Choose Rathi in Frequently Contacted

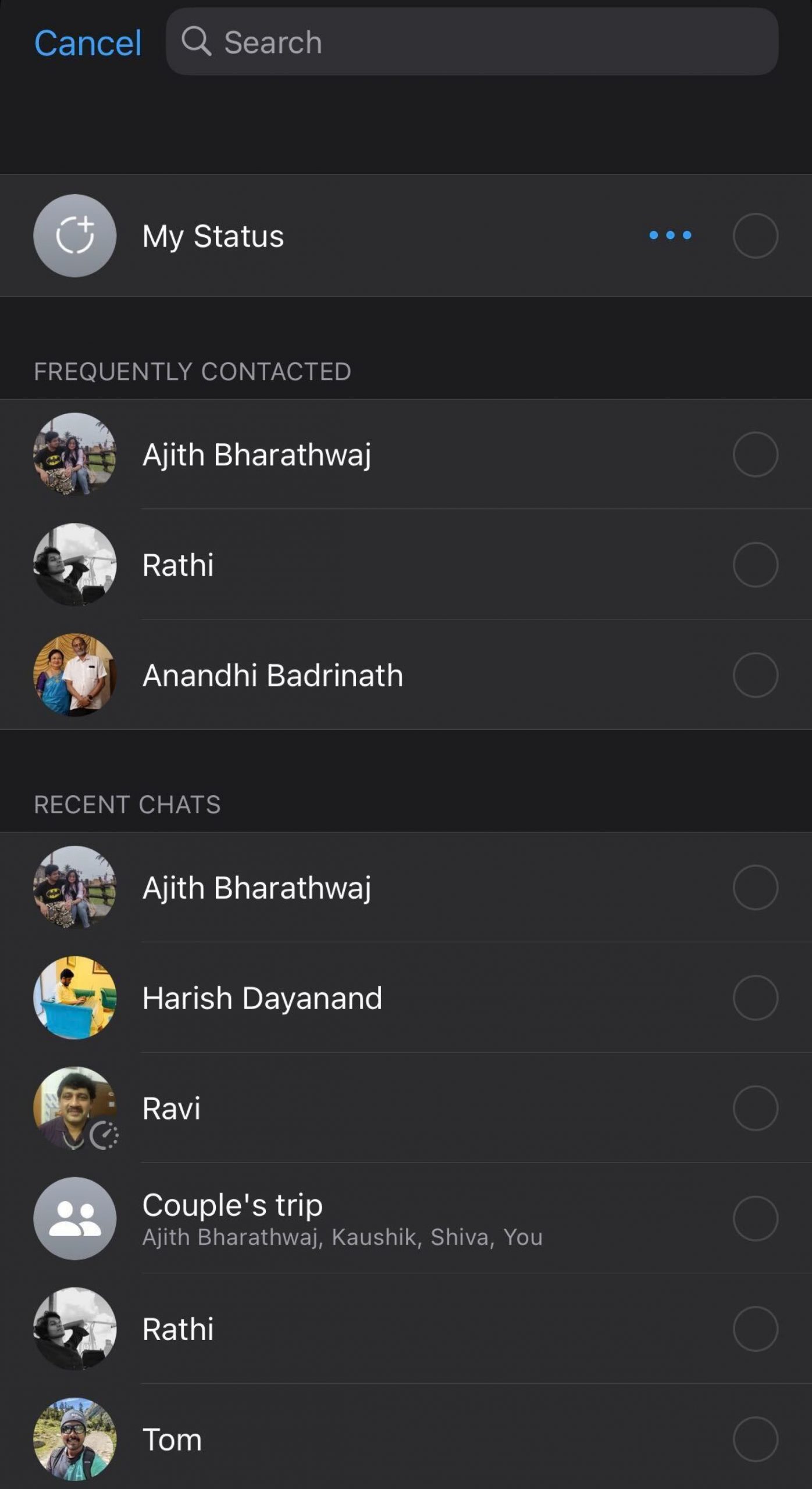pos(755,565)
